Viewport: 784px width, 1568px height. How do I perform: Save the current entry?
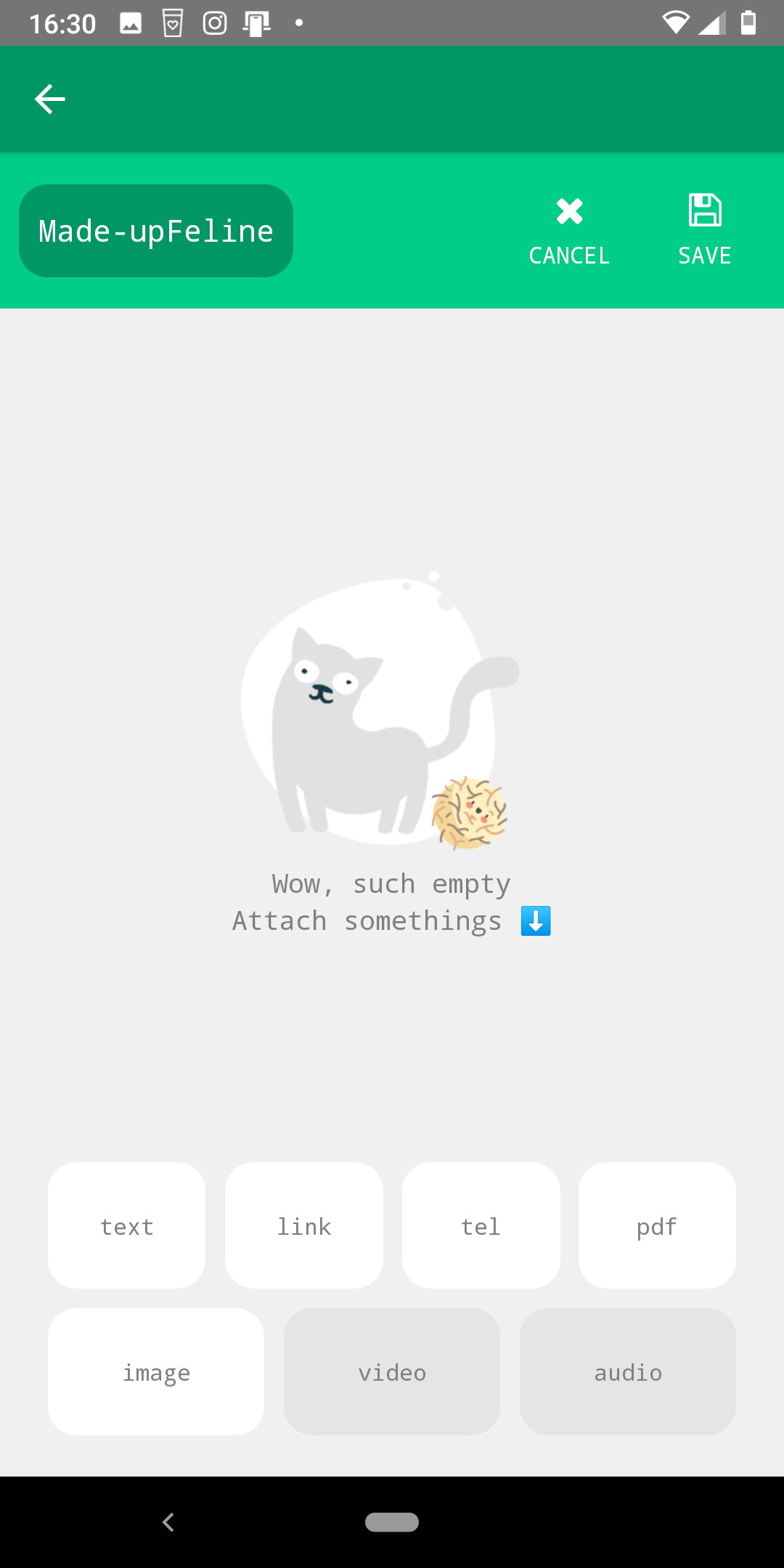coord(705,232)
